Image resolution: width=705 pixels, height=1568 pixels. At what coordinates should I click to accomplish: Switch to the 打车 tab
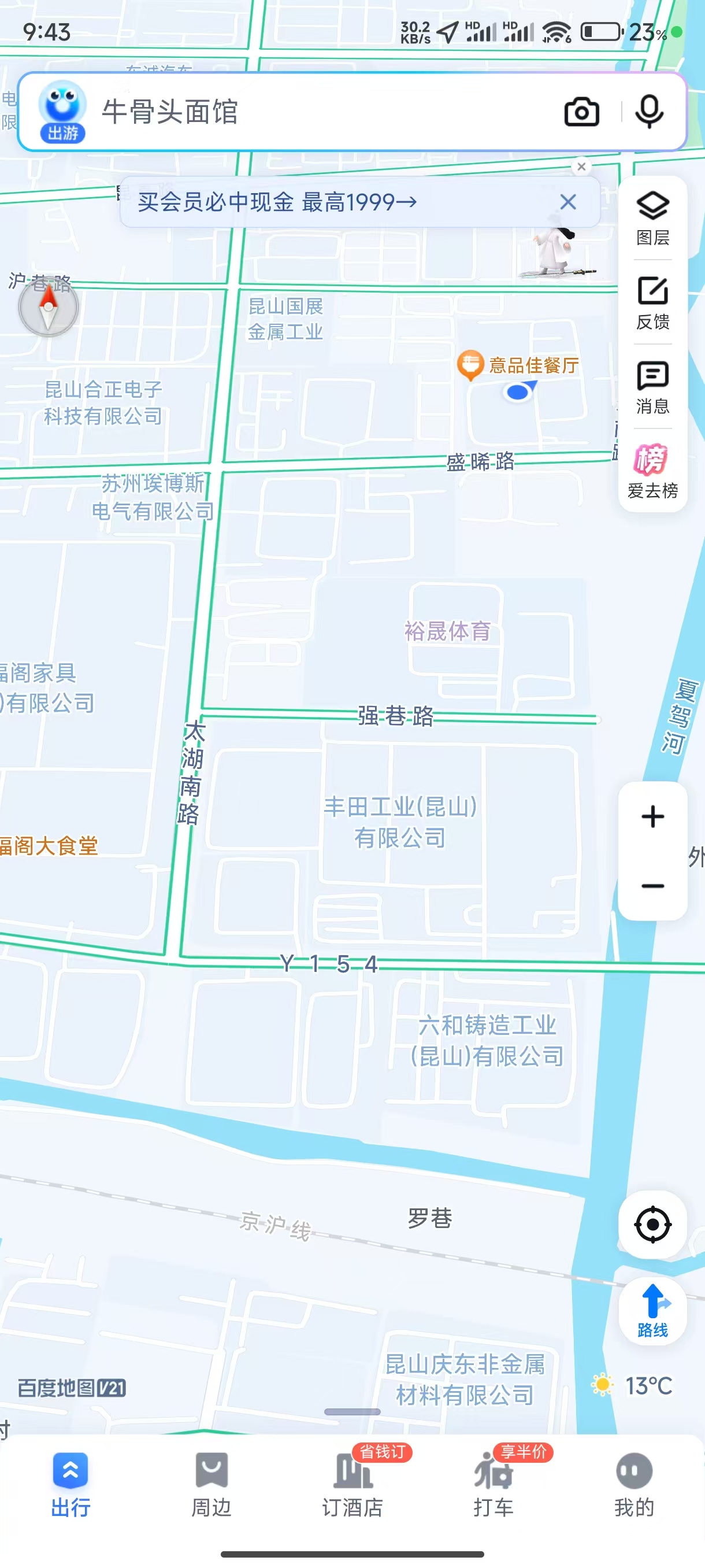coord(493,1484)
